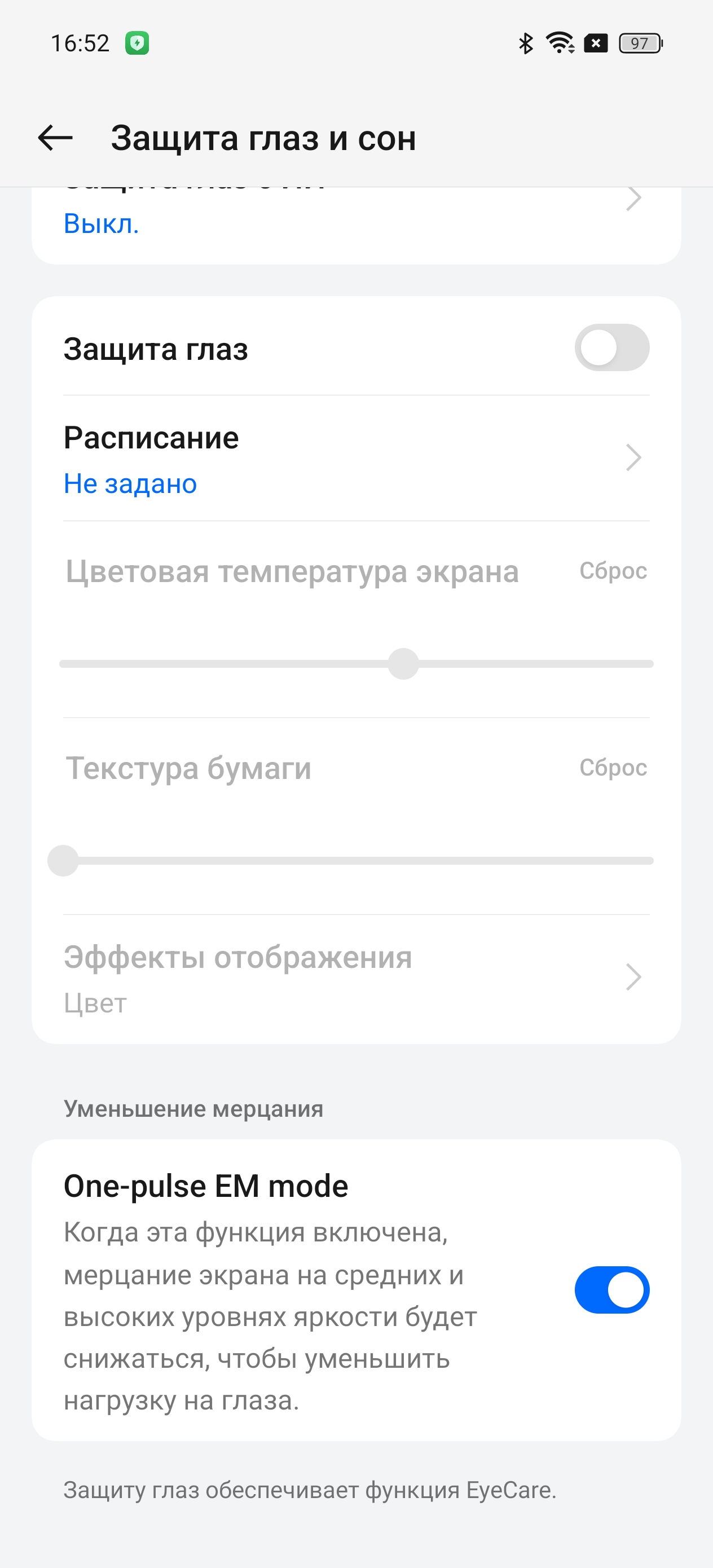
Task: Reset Цветовая температура экрана with Сброс
Action: point(613,571)
